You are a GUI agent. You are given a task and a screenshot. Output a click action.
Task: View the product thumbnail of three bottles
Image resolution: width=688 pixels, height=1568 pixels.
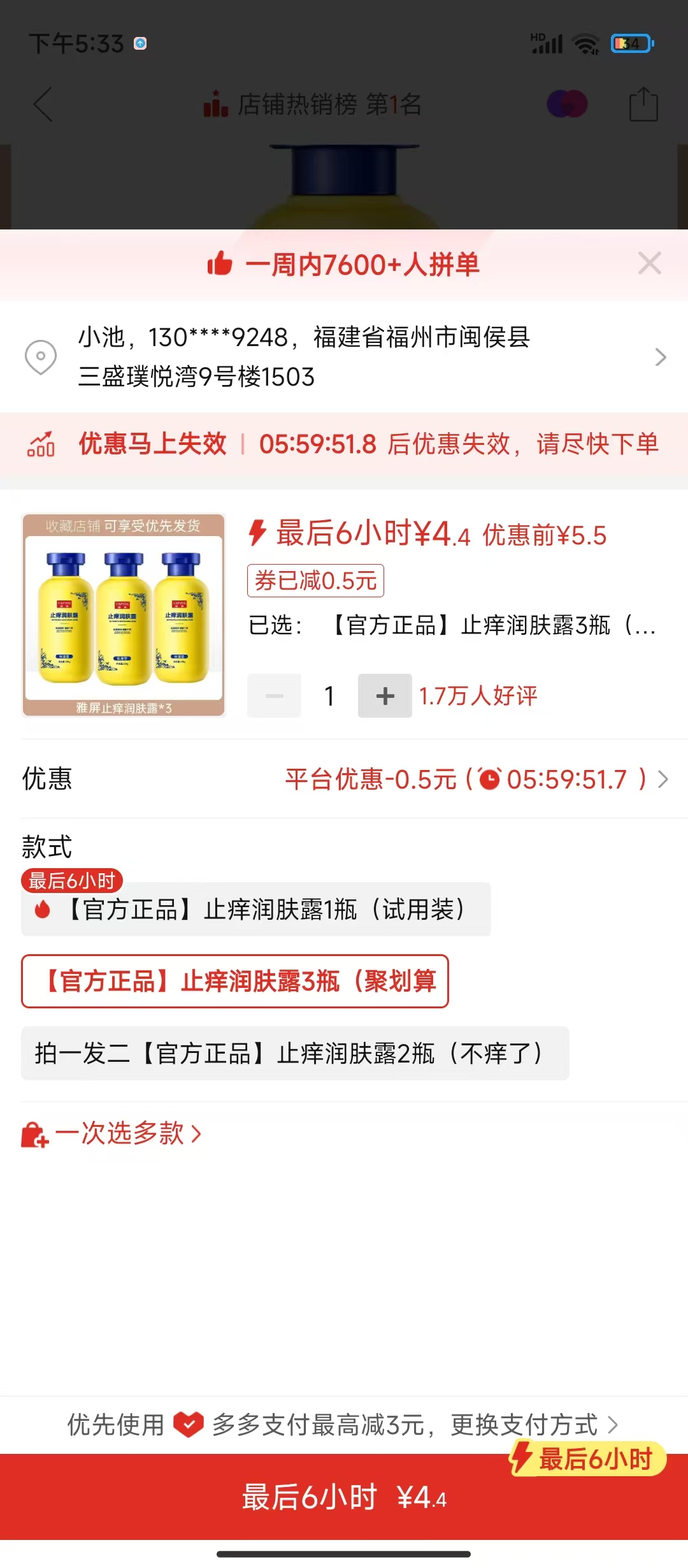[x=124, y=616]
